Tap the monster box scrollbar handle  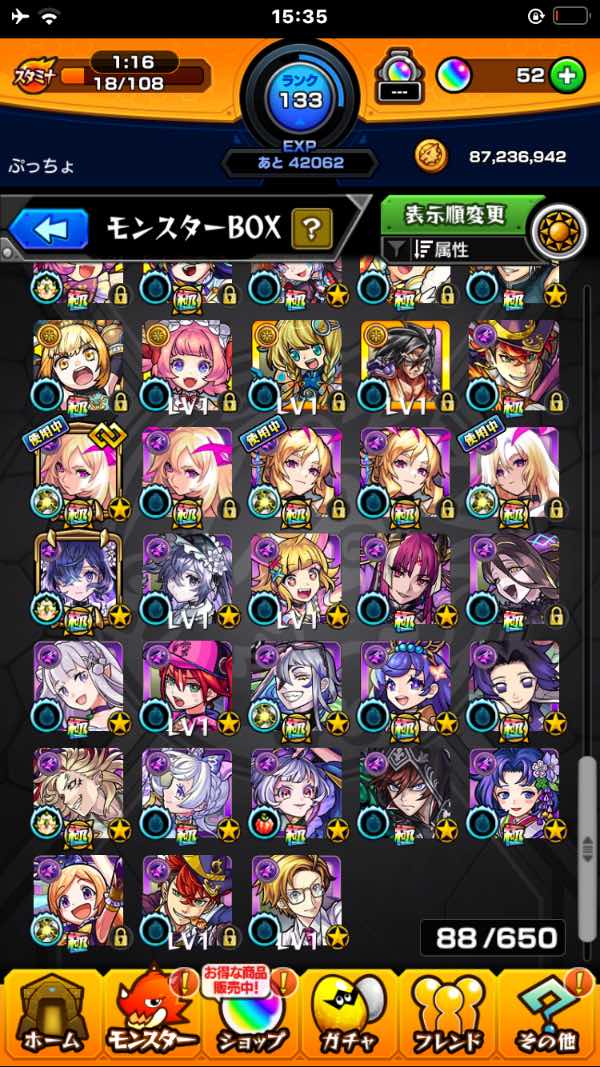pos(588,820)
